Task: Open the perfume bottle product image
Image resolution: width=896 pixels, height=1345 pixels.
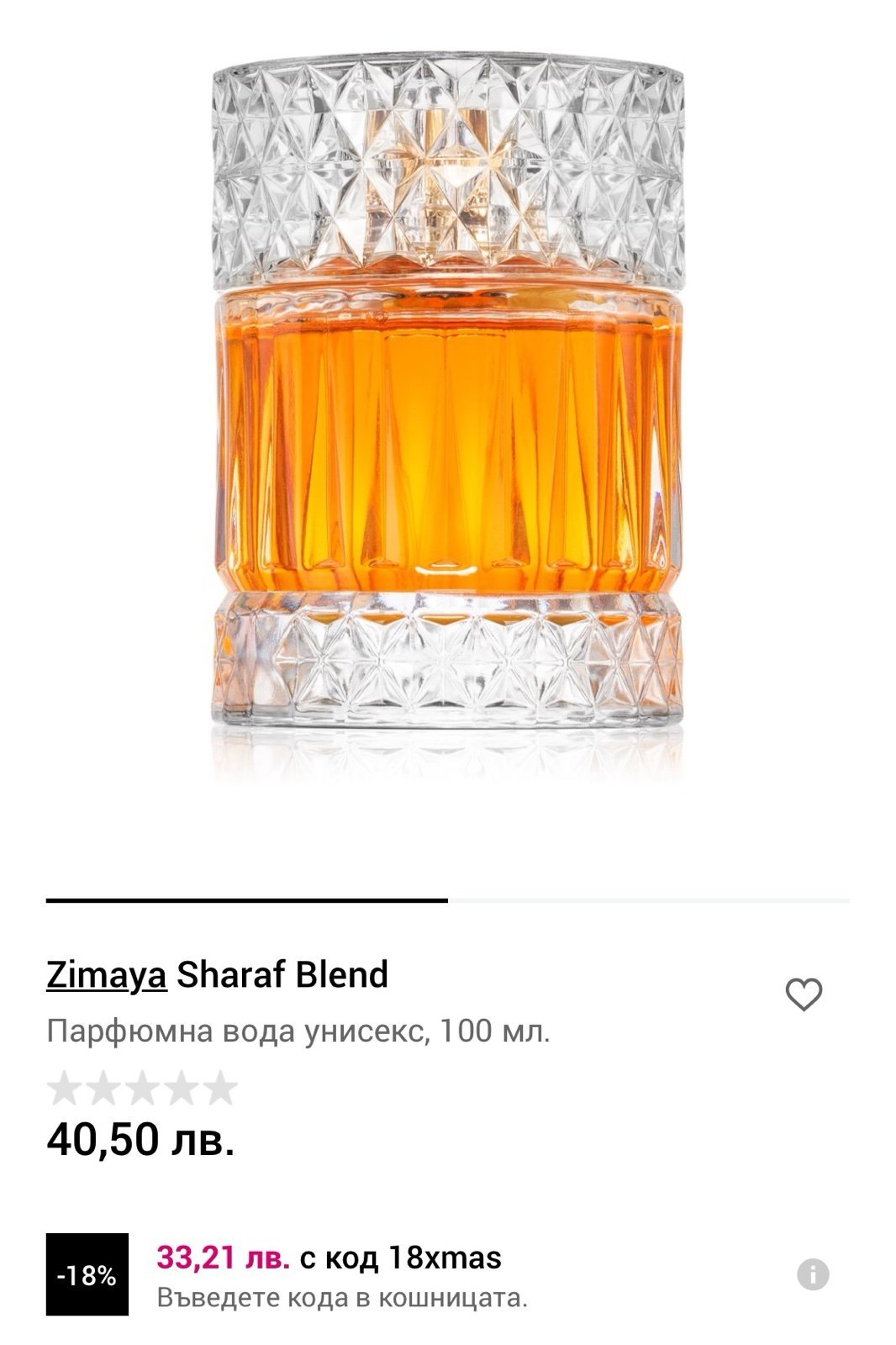Action: [x=448, y=403]
